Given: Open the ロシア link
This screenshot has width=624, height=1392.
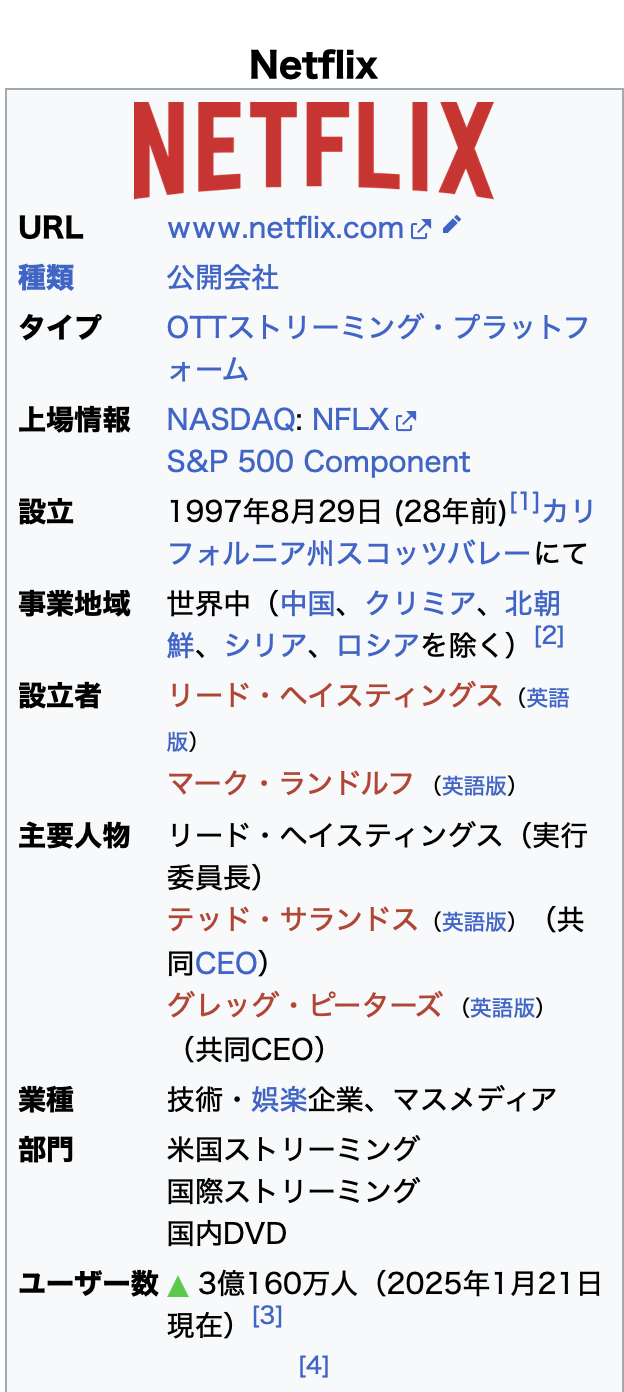Looking at the screenshot, I should [x=377, y=645].
